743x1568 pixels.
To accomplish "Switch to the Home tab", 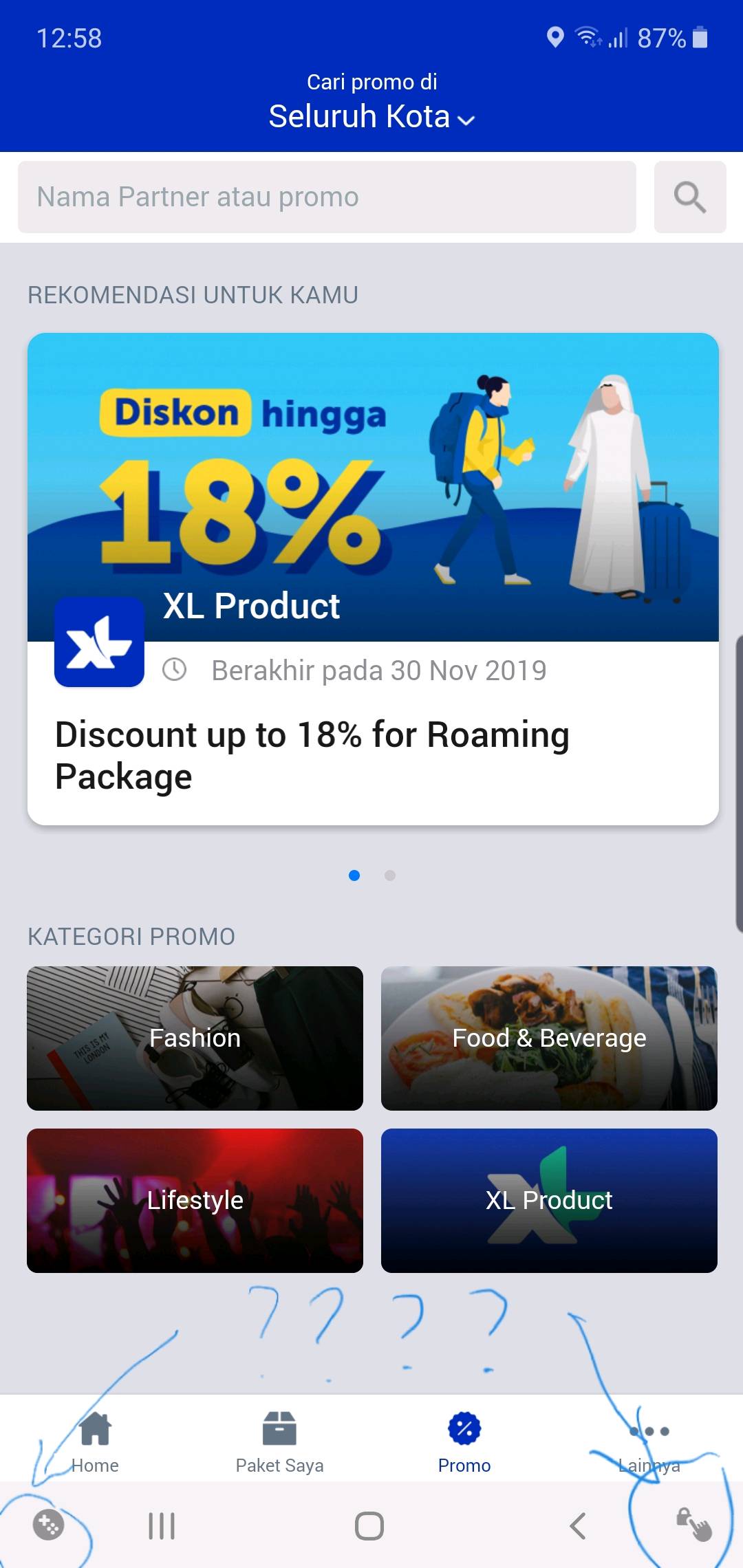I will point(95,1441).
